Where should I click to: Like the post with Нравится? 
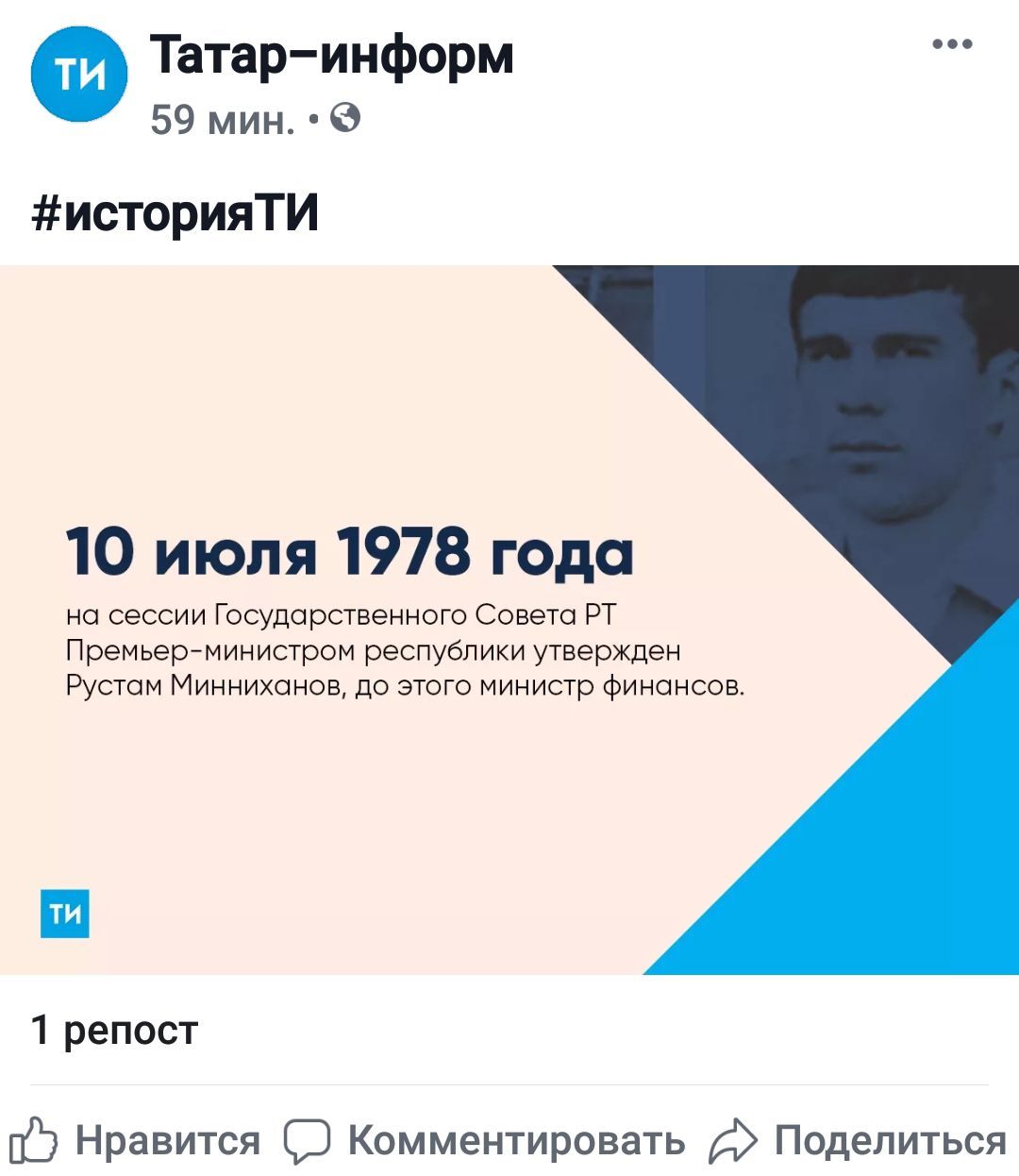click(135, 1141)
